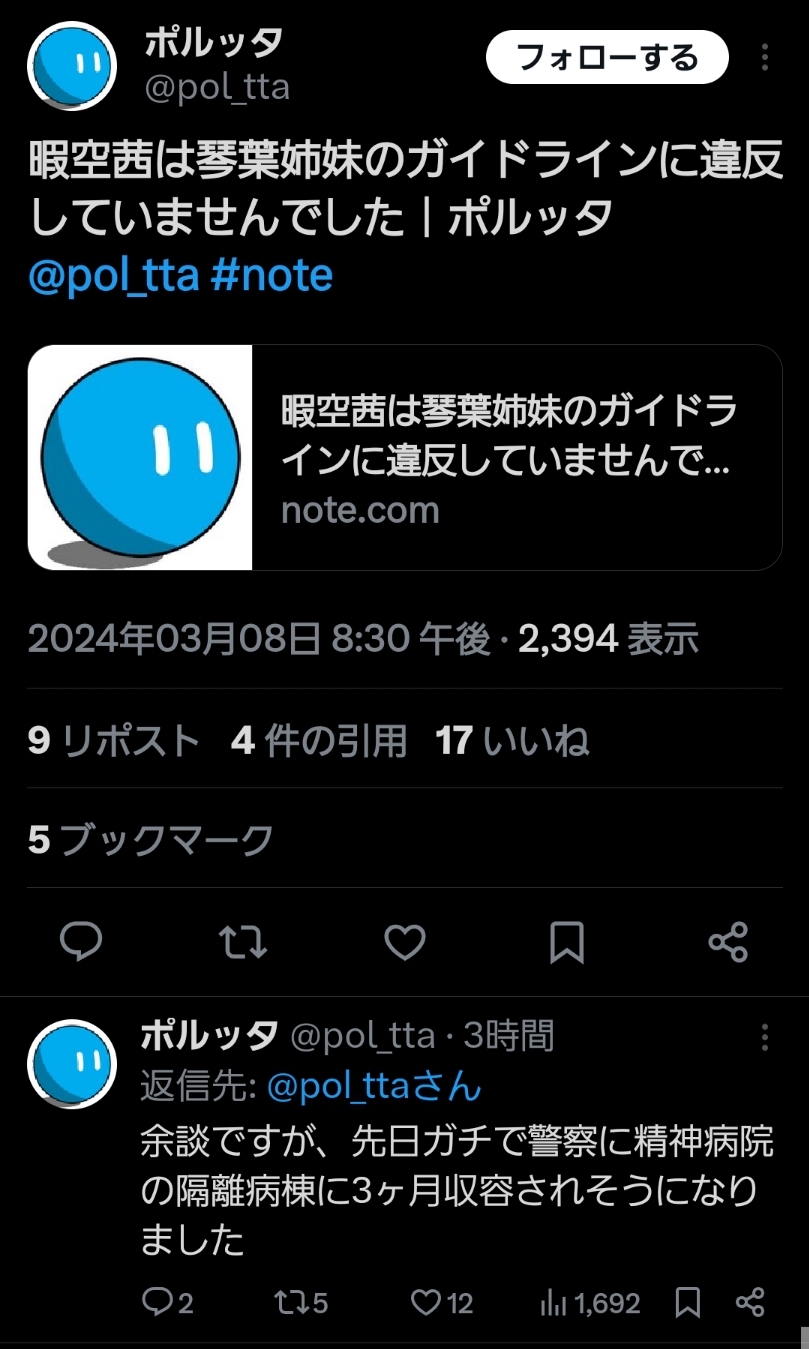Open the #note hashtag
809x1349 pixels.
click(272, 276)
